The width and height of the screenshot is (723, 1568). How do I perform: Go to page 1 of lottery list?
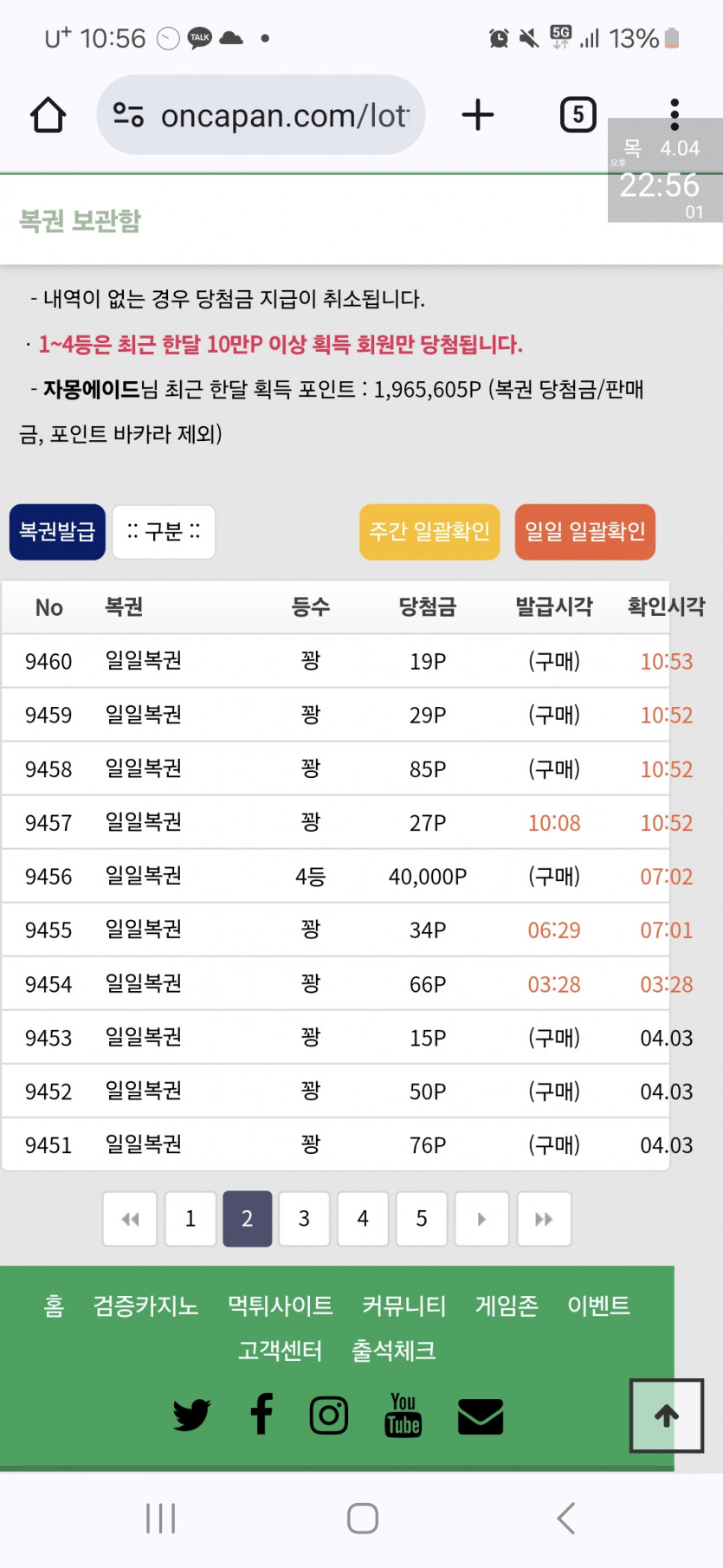(190, 1219)
